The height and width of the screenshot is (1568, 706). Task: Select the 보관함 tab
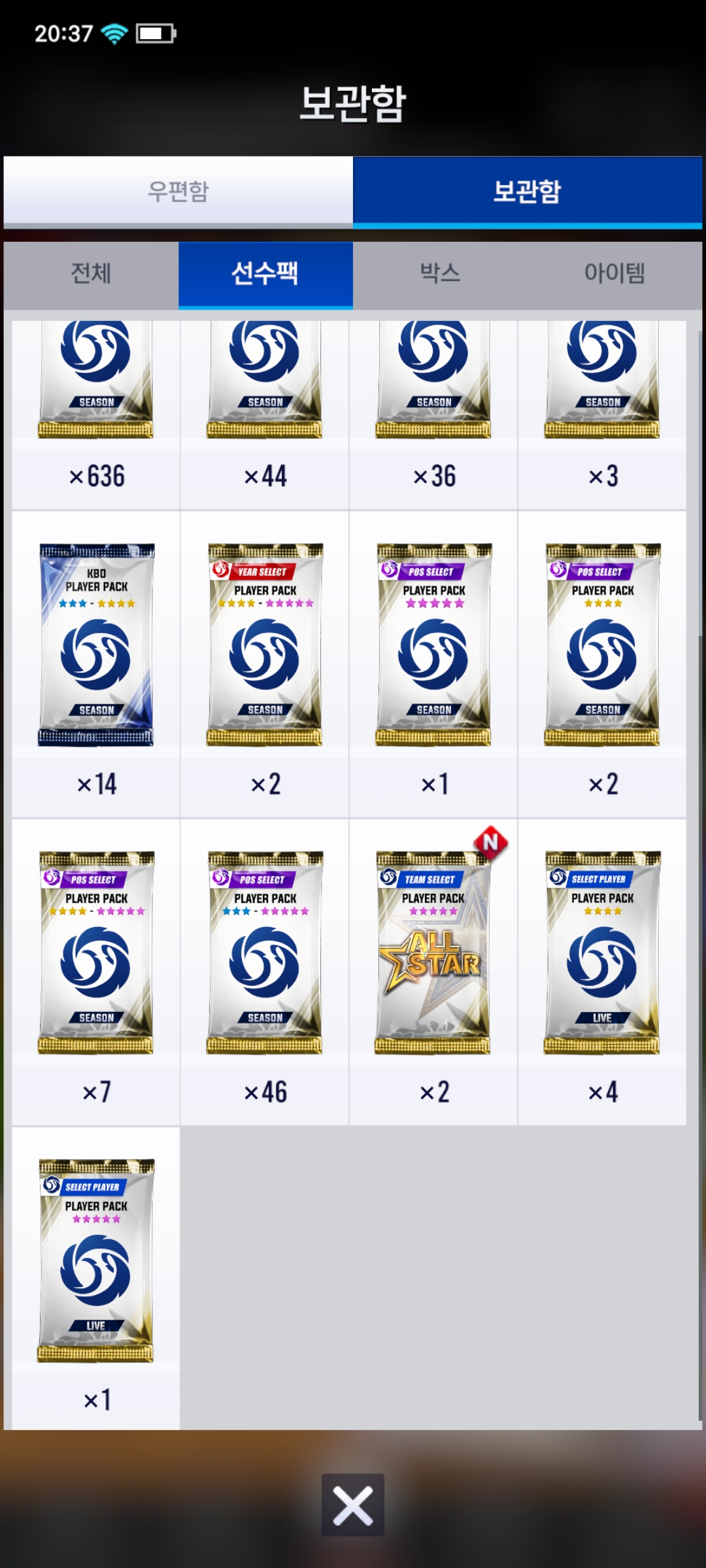(528, 191)
